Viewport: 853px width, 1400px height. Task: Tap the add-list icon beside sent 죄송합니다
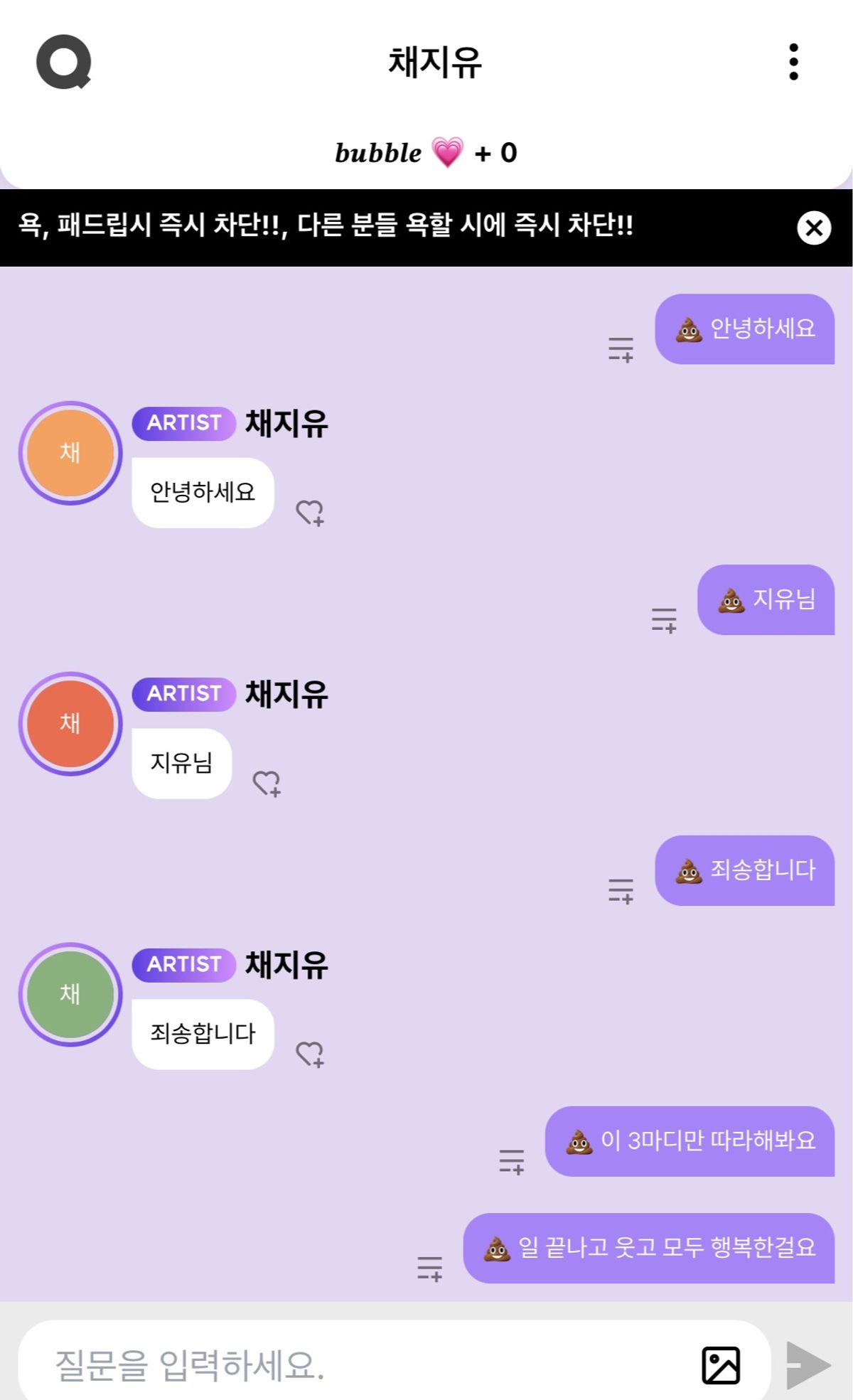[621, 891]
